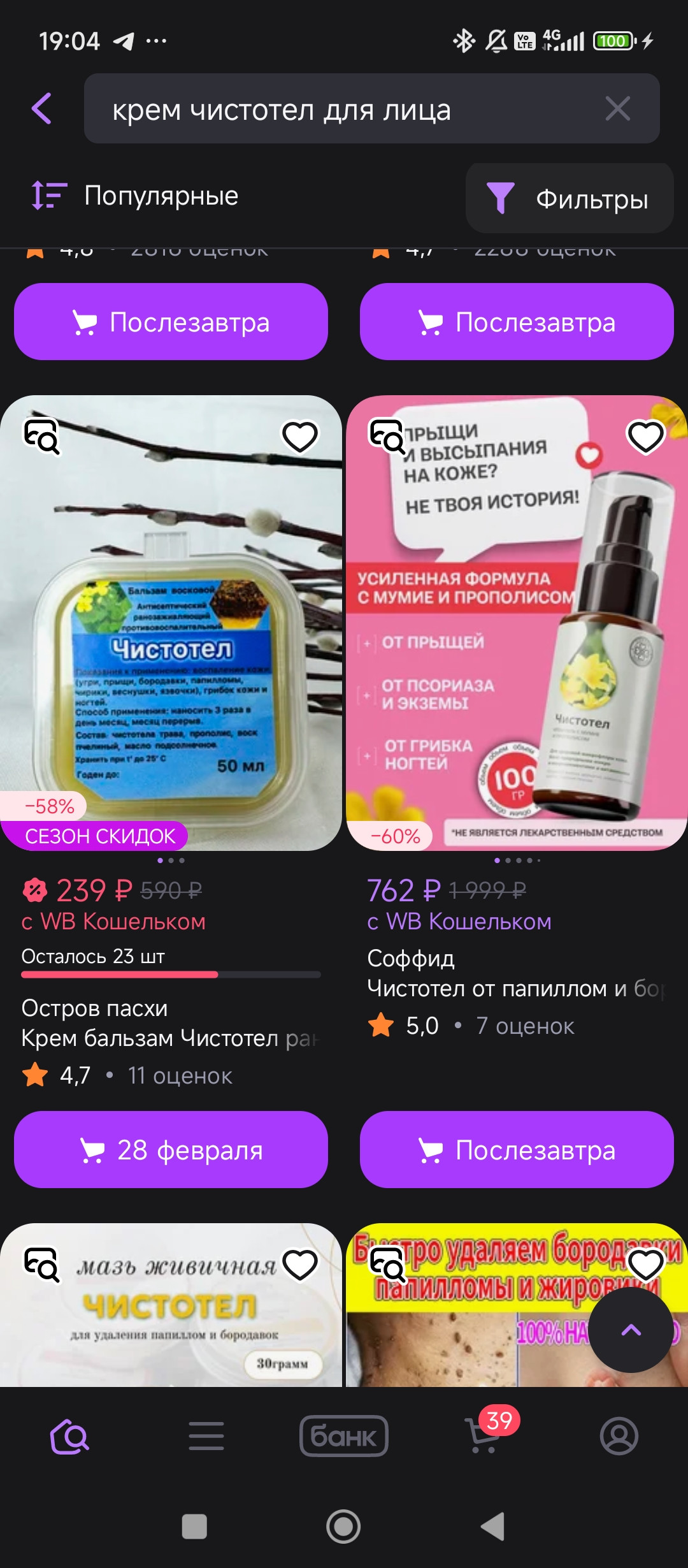Open sorting options 'Популярные'
The height and width of the screenshot is (1568, 688).
coord(135,196)
